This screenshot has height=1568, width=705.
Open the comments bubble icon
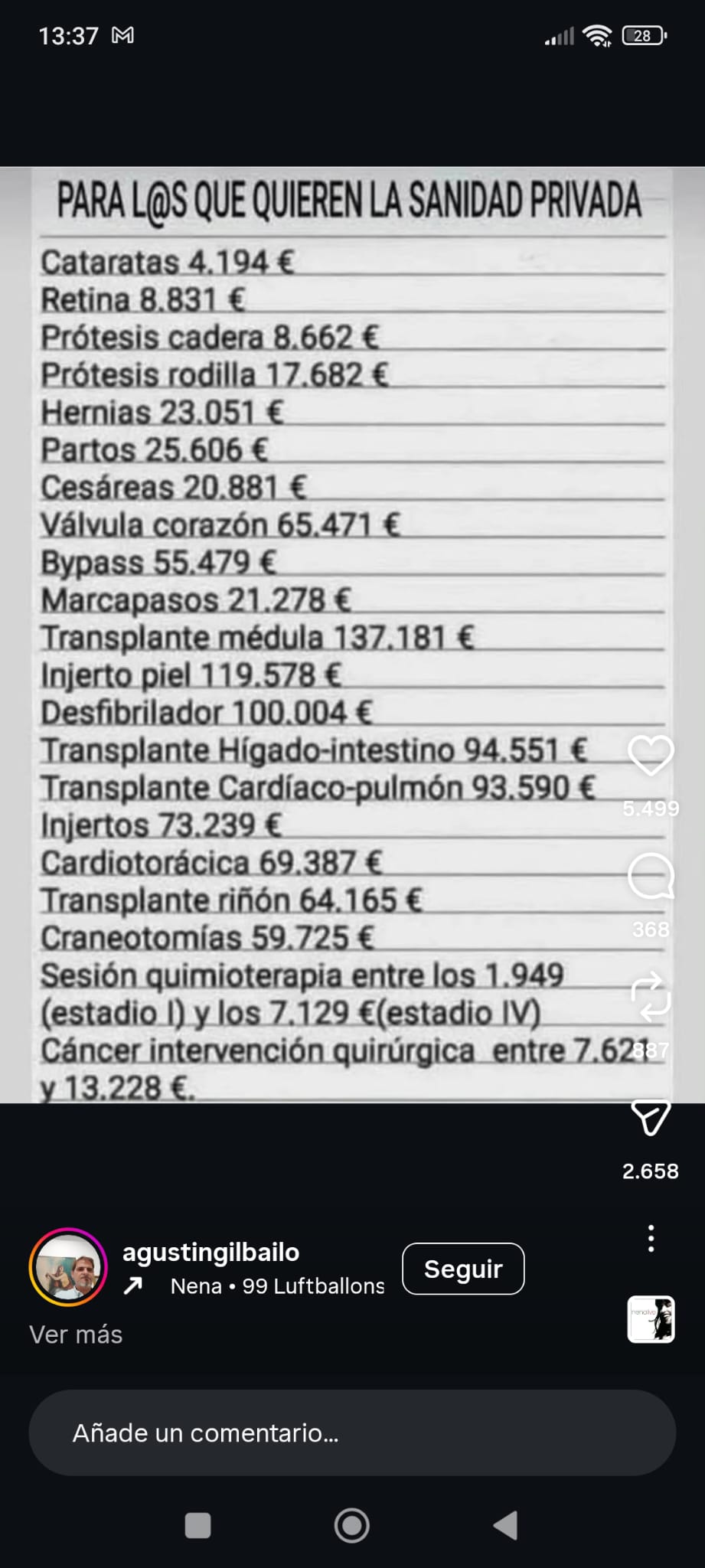tap(651, 877)
